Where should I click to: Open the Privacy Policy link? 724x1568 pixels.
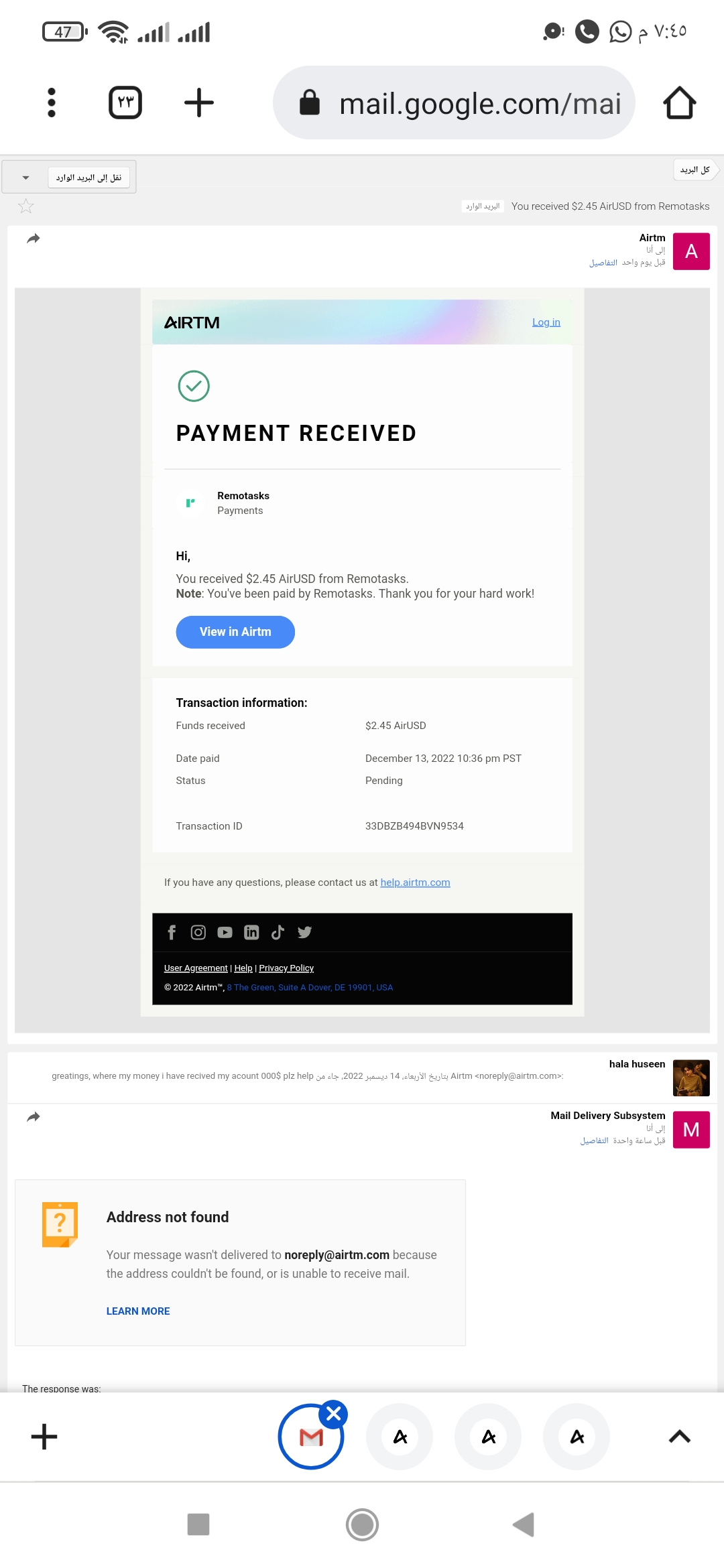[286, 968]
